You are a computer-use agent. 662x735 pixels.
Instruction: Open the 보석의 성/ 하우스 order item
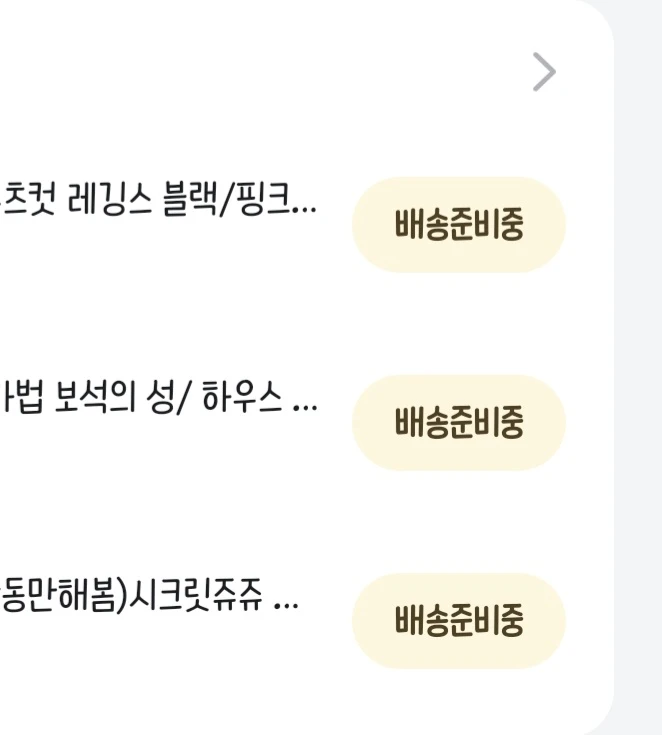158,398
